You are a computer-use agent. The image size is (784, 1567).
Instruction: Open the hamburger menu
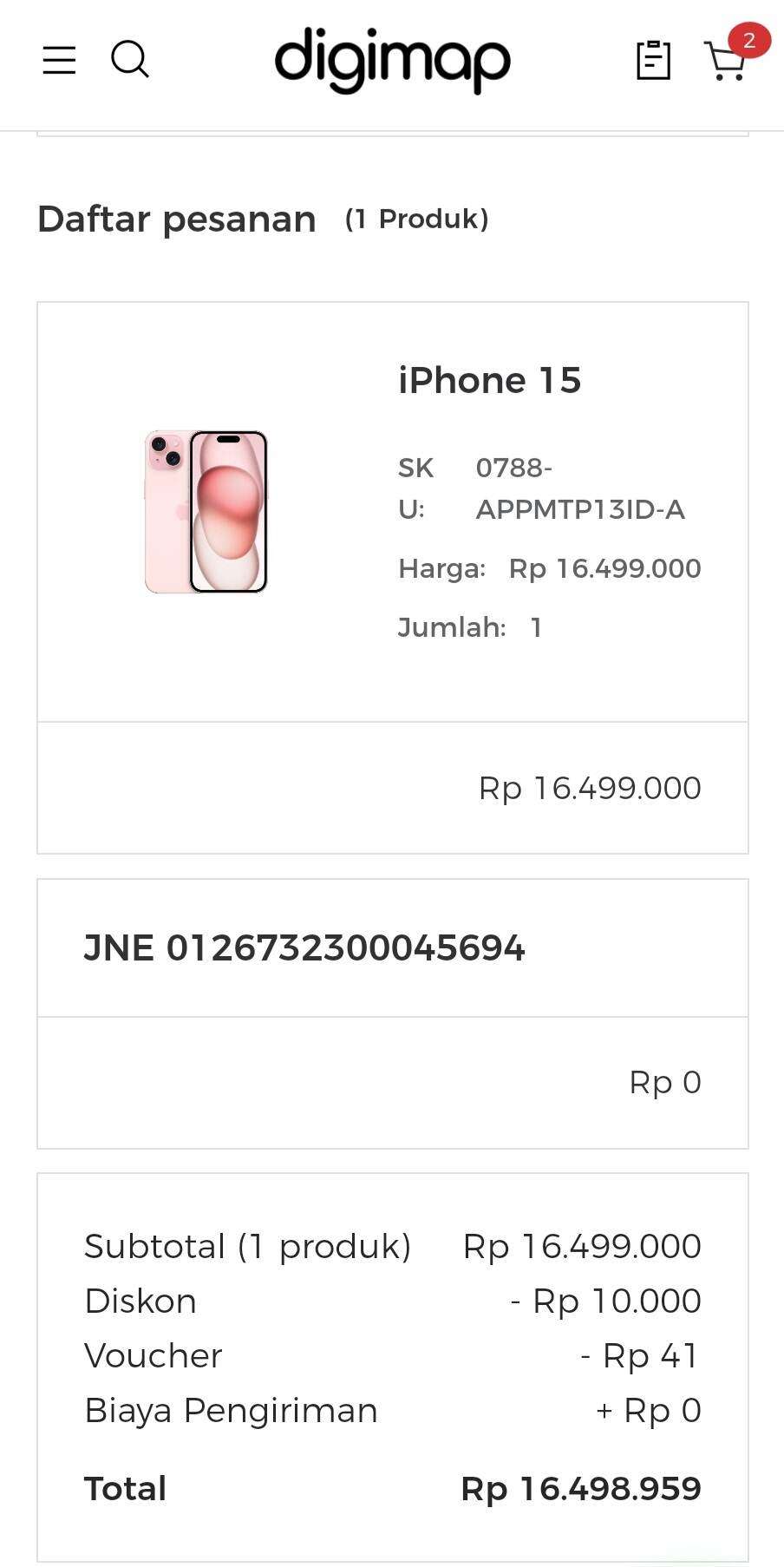pyautogui.click(x=59, y=60)
